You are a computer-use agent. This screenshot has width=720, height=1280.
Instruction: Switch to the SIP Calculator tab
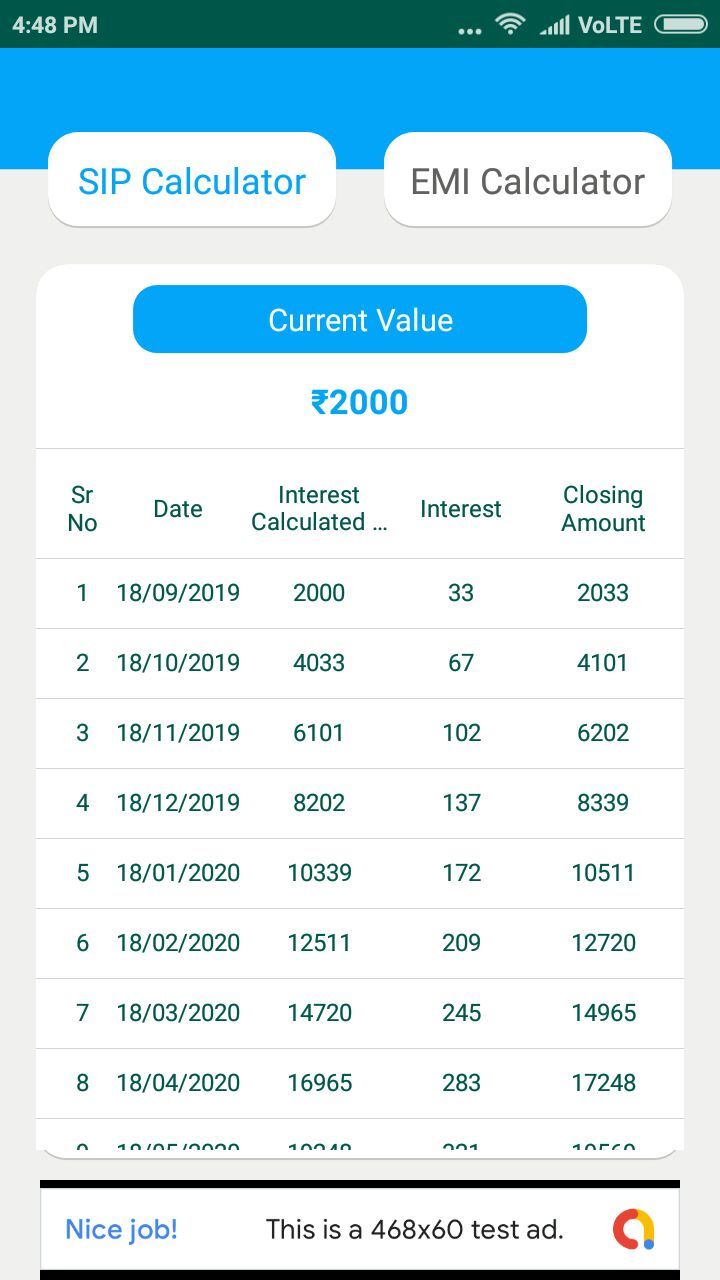tap(192, 180)
